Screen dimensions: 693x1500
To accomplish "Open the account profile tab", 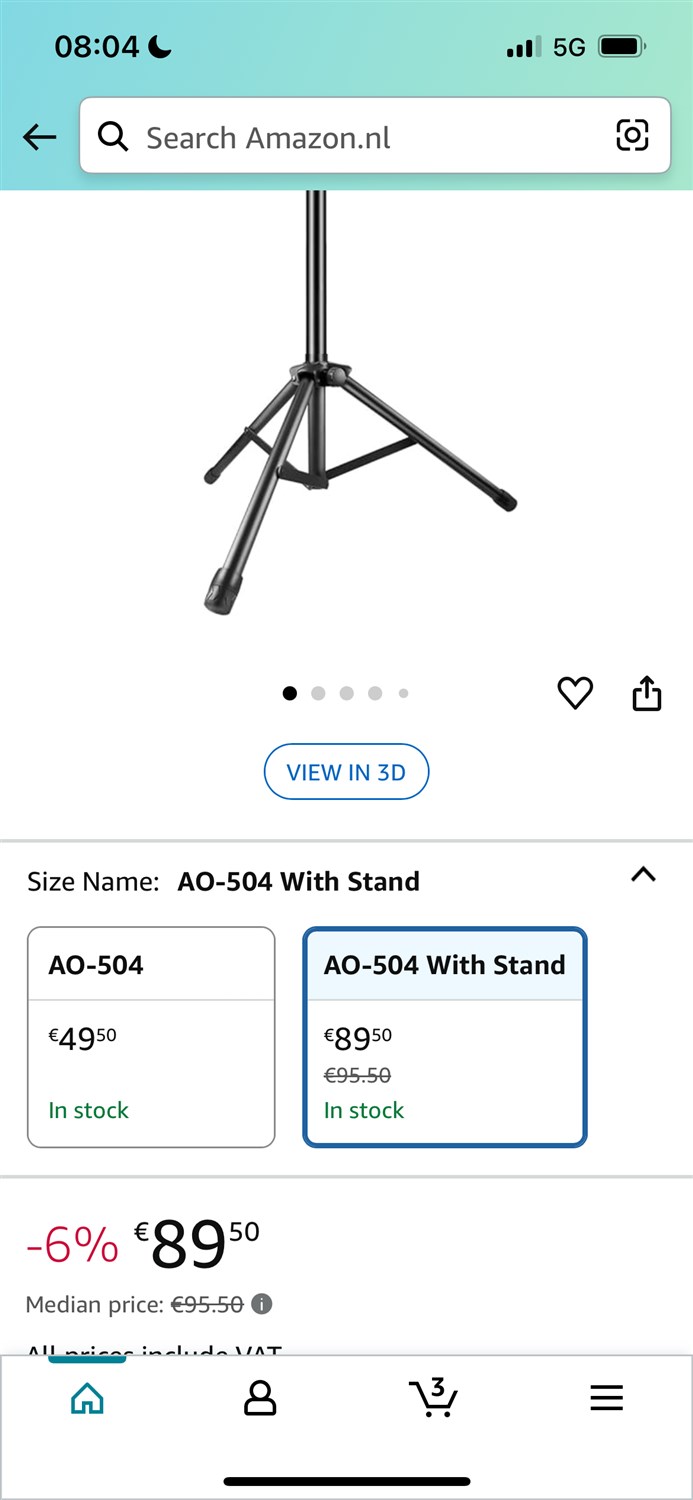I will 260,1398.
